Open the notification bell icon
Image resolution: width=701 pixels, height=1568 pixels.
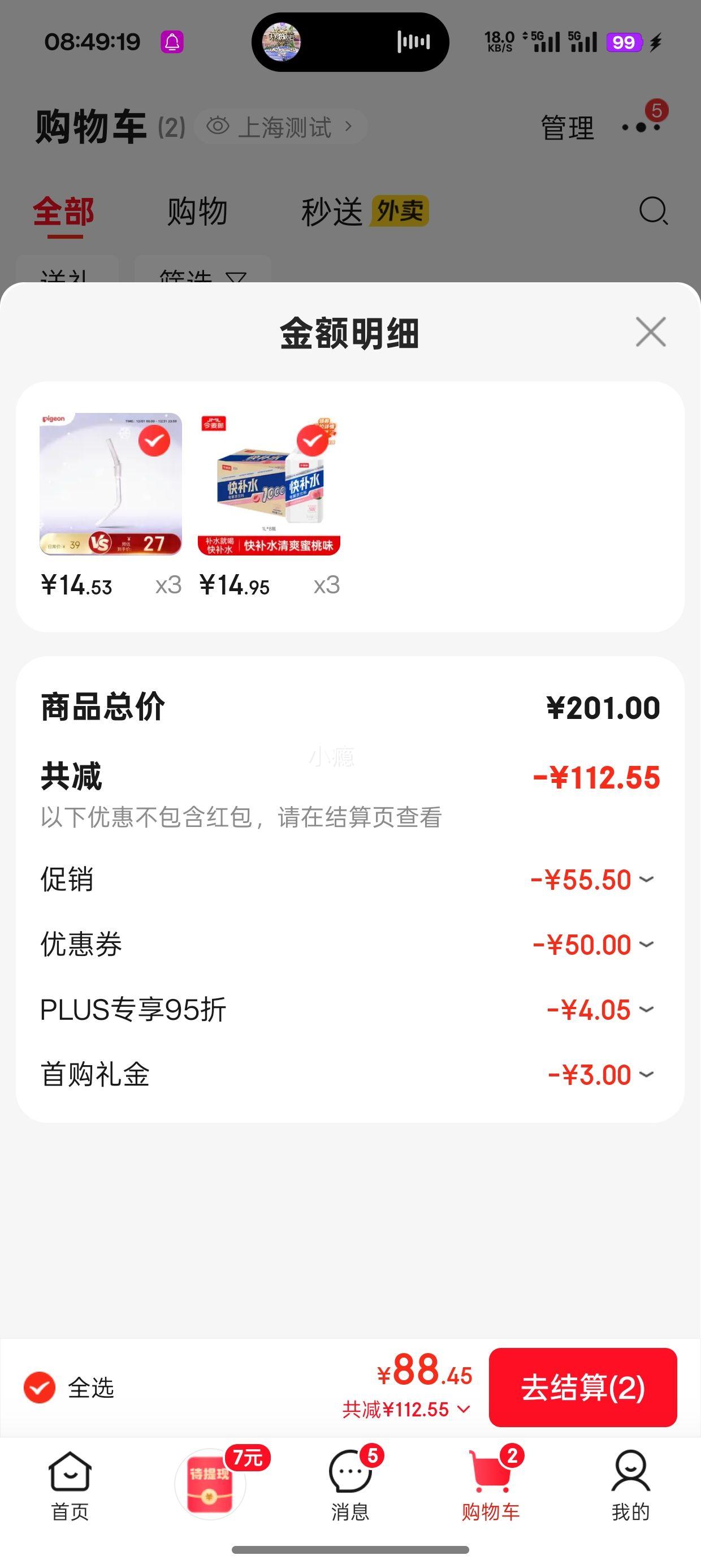point(173,42)
